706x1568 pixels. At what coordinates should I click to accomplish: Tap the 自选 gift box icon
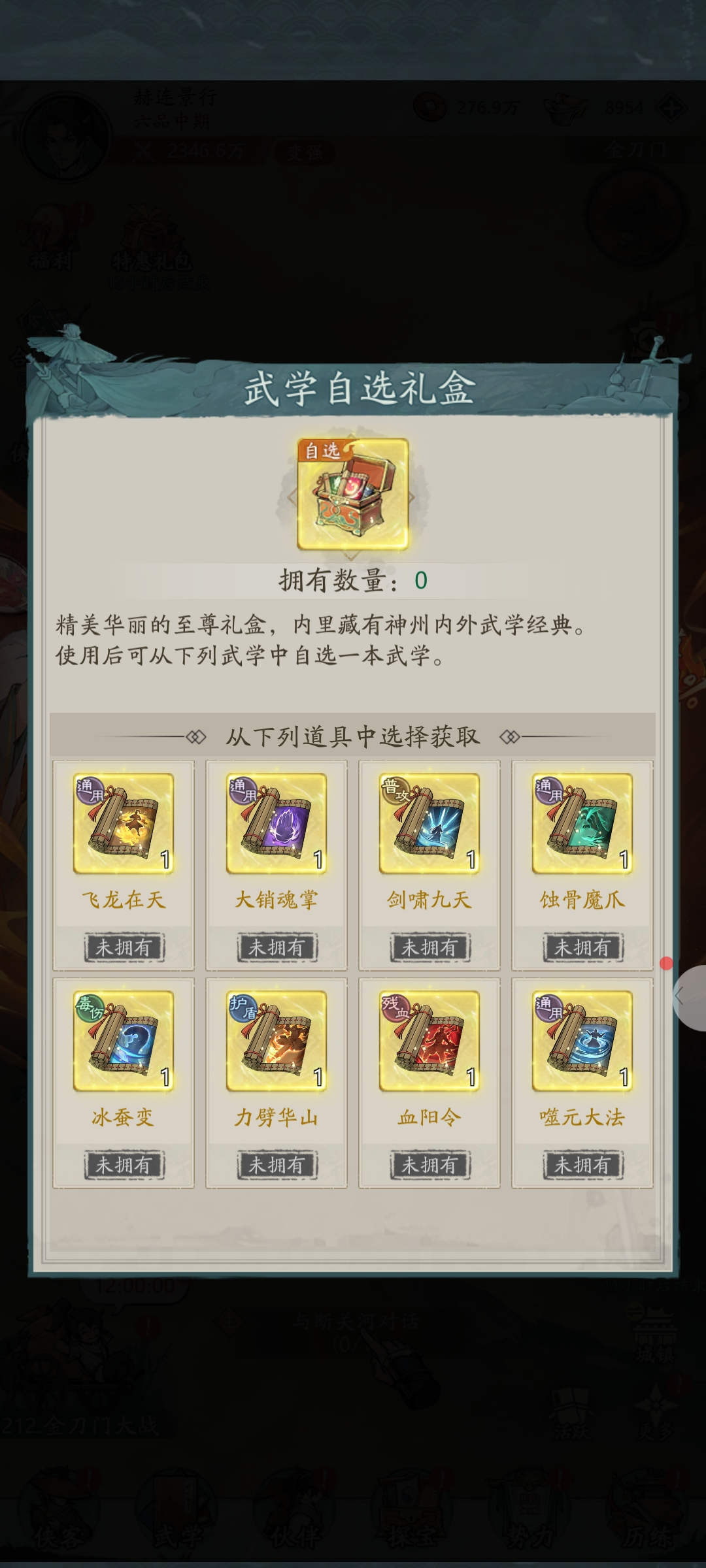pos(353,495)
